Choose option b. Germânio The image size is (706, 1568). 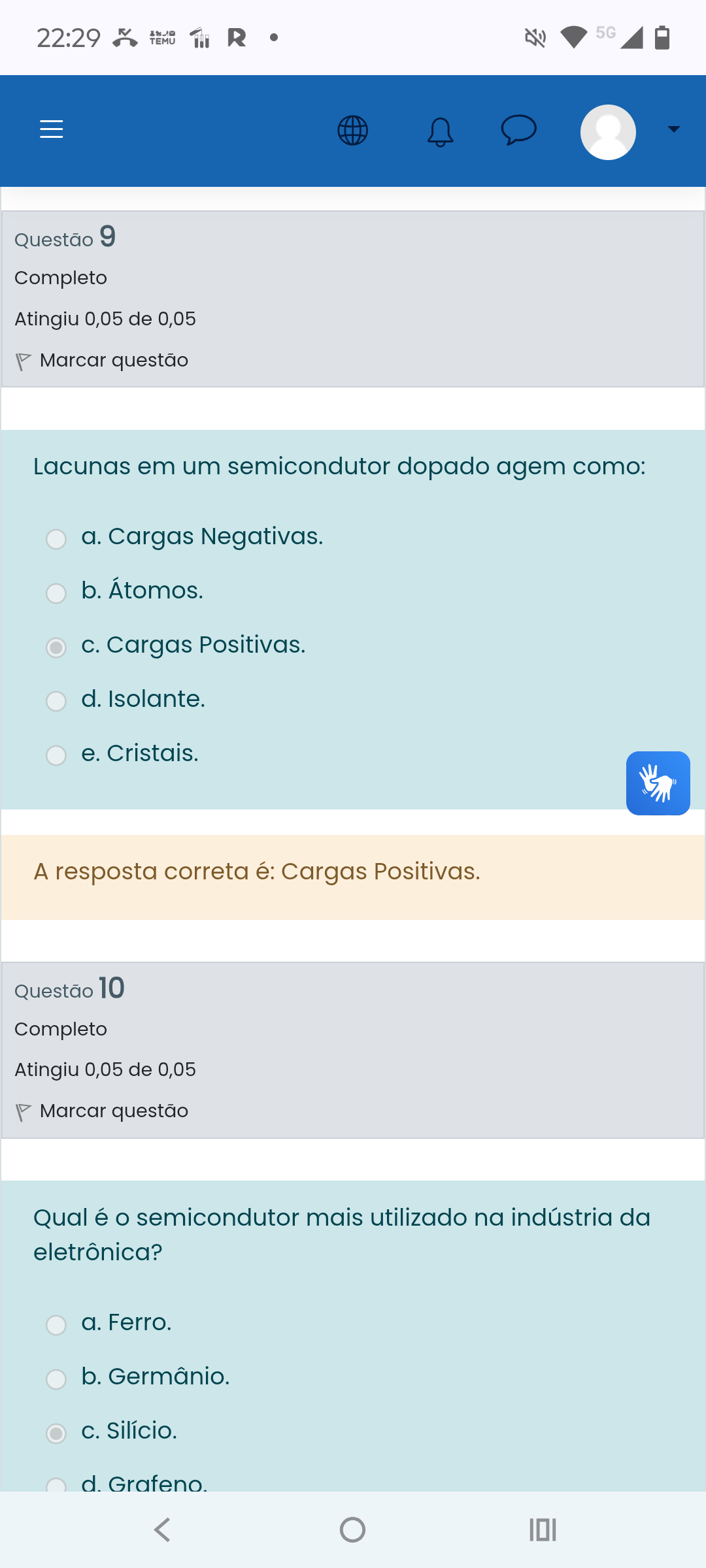coord(56,1379)
